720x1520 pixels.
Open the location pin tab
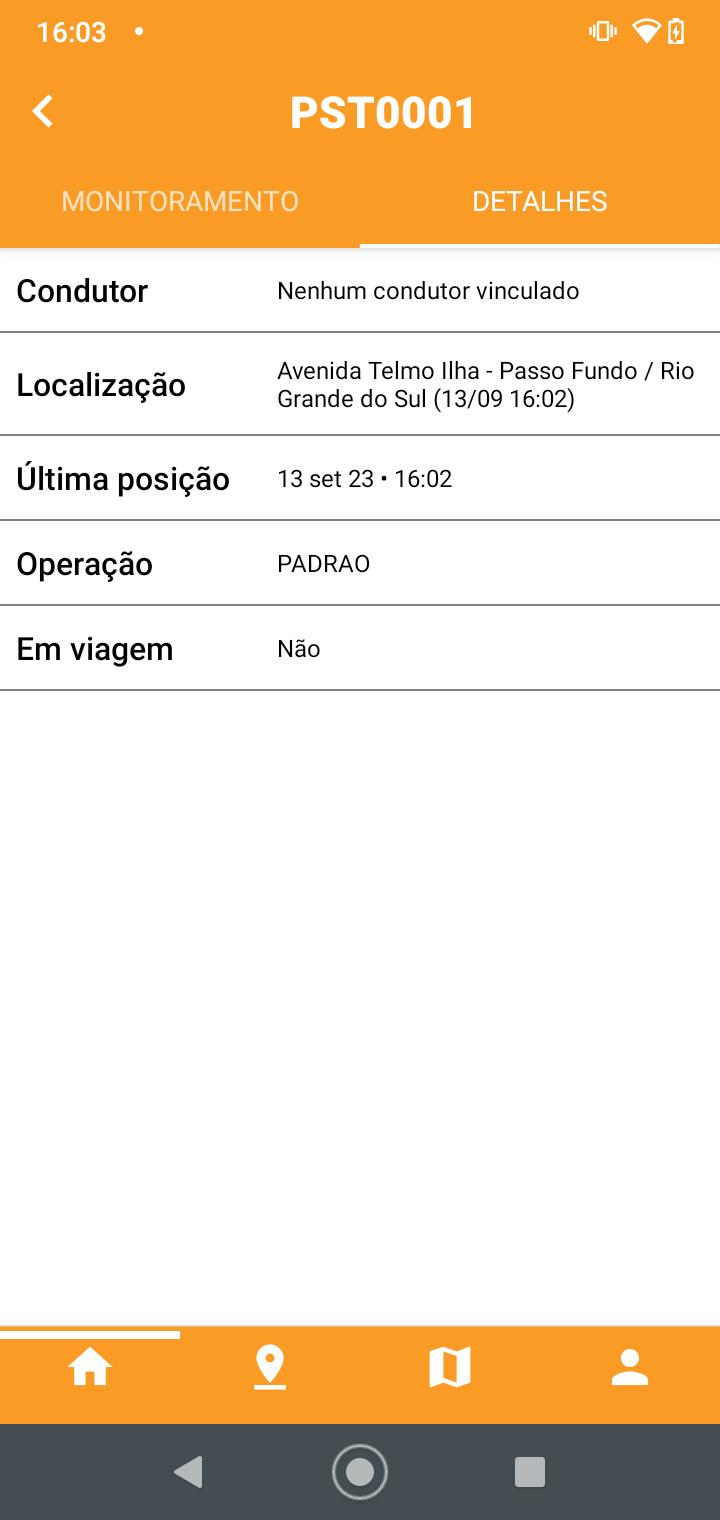click(270, 1367)
